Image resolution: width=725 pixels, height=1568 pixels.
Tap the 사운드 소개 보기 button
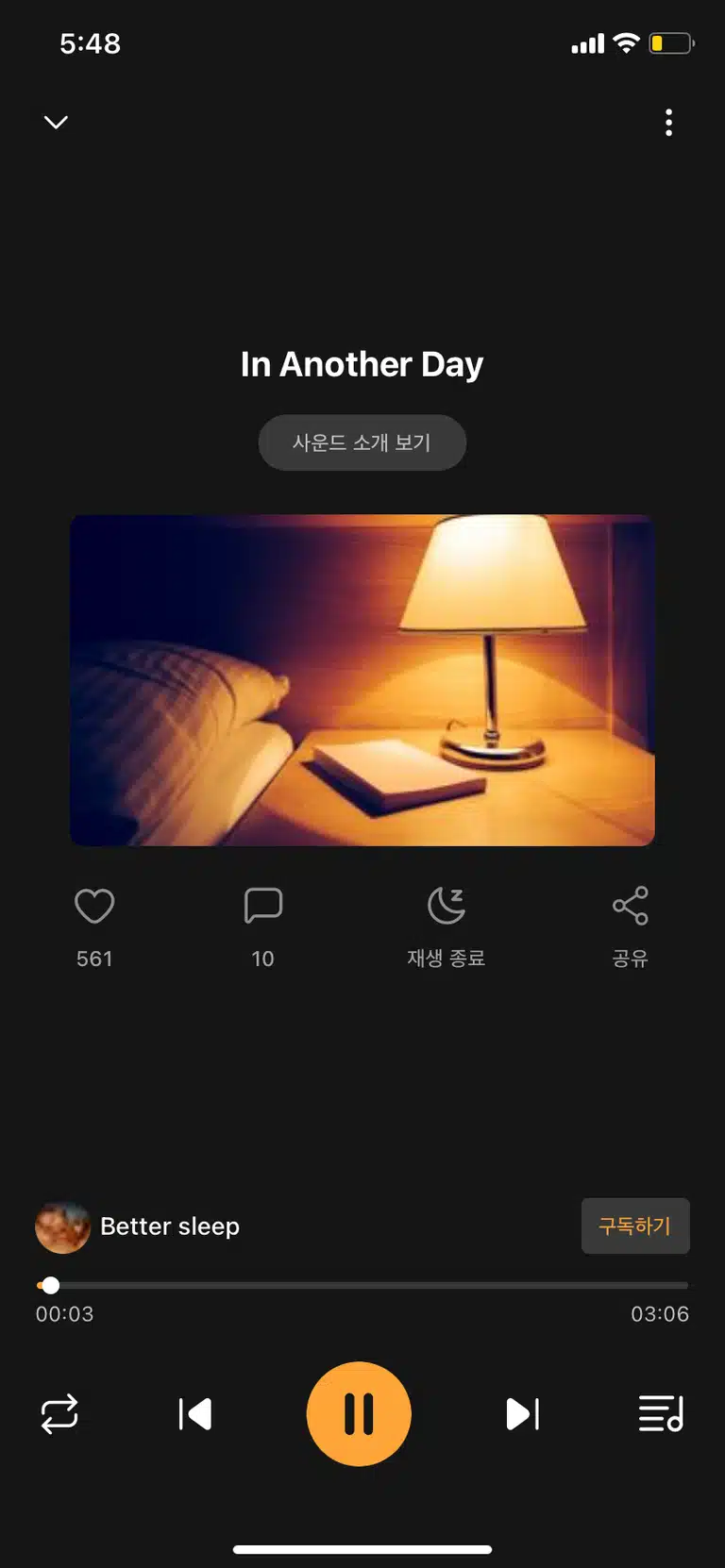(x=362, y=442)
